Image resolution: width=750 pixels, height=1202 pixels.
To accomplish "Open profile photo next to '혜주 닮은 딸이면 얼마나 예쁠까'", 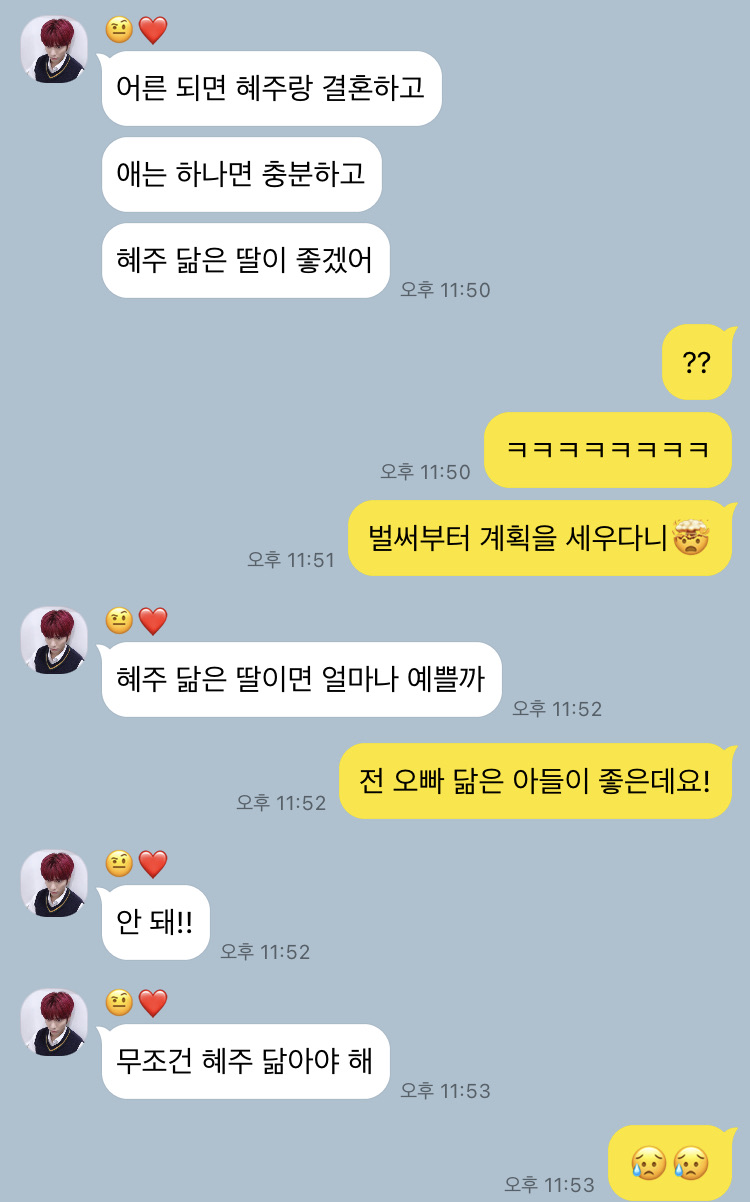I will tap(54, 640).
